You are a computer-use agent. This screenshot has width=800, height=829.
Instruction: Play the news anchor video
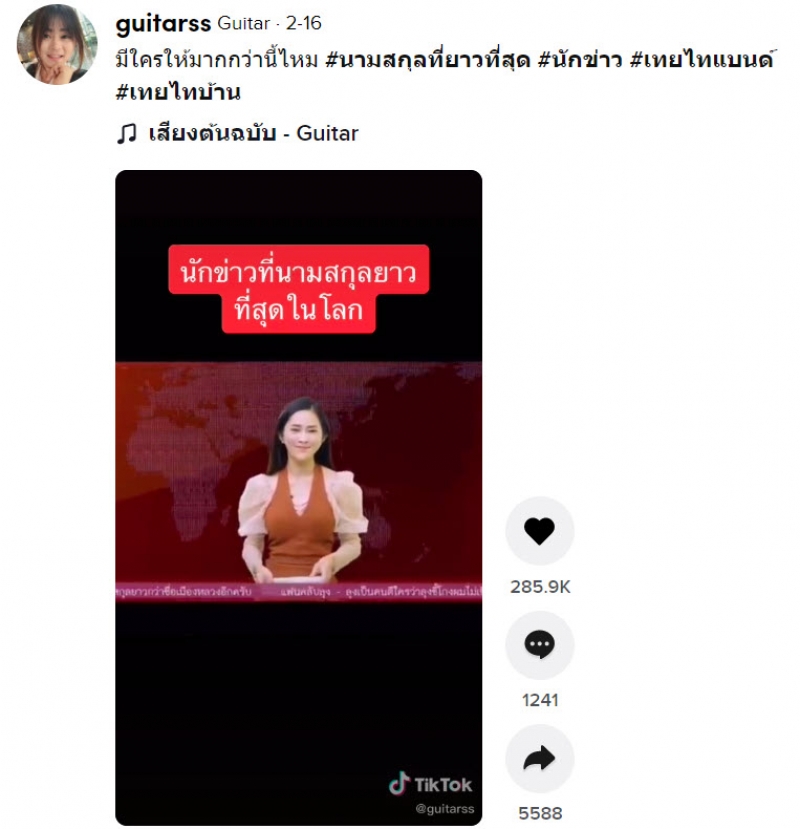298,497
